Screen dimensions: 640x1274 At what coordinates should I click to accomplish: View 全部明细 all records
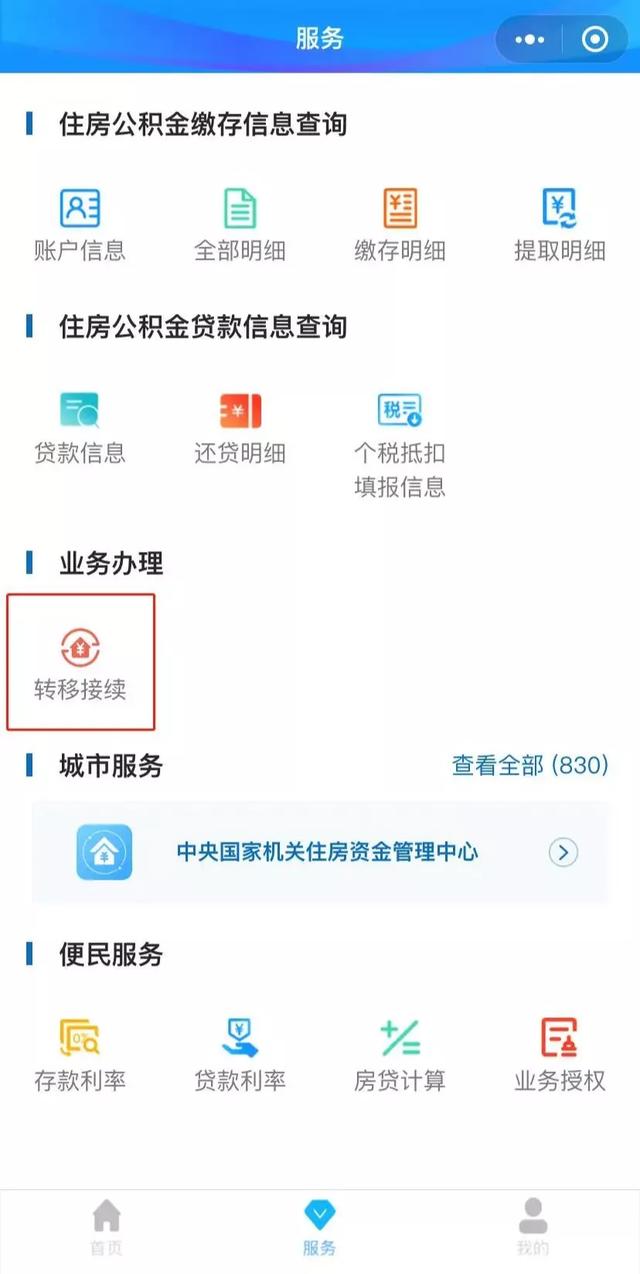(x=240, y=224)
